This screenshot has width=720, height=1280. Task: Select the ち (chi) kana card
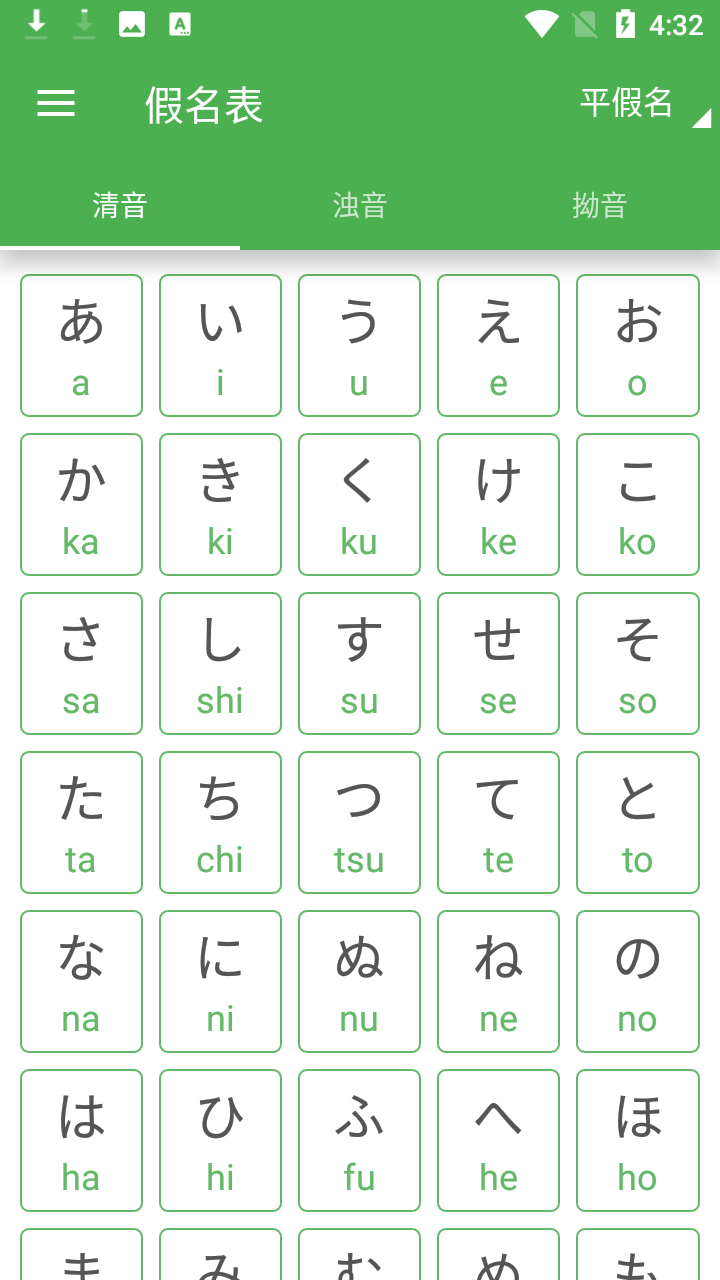coord(220,822)
